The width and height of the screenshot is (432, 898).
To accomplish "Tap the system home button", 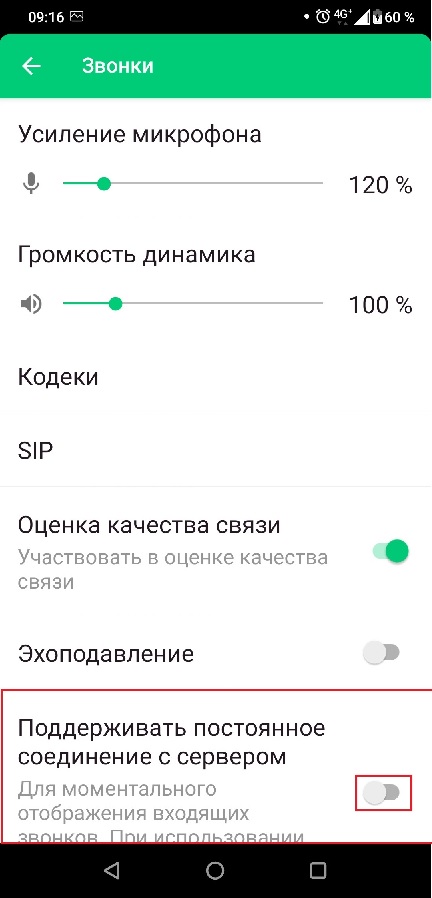I will (x=215, y=871).
